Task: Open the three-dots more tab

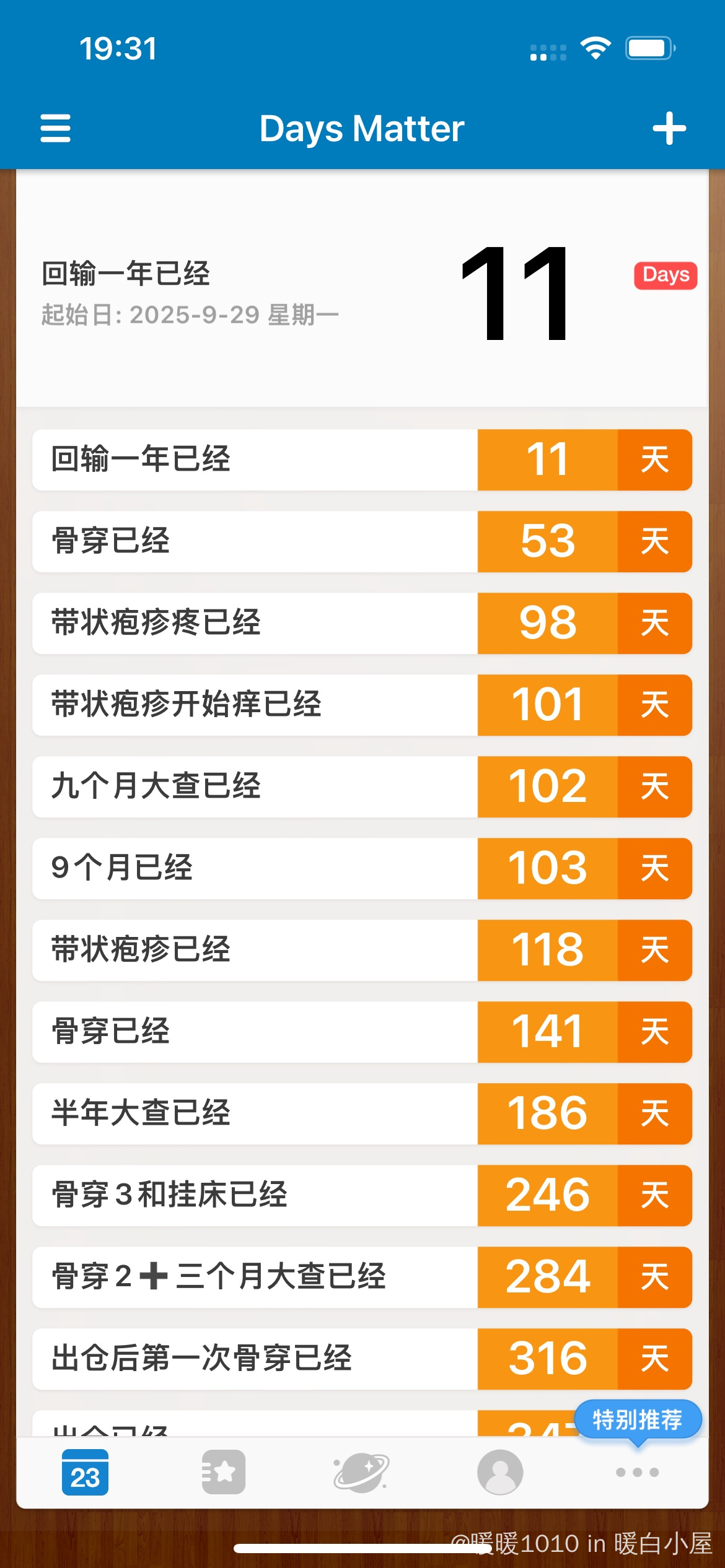Action: pyautogui.click(x=637, y=1473)
